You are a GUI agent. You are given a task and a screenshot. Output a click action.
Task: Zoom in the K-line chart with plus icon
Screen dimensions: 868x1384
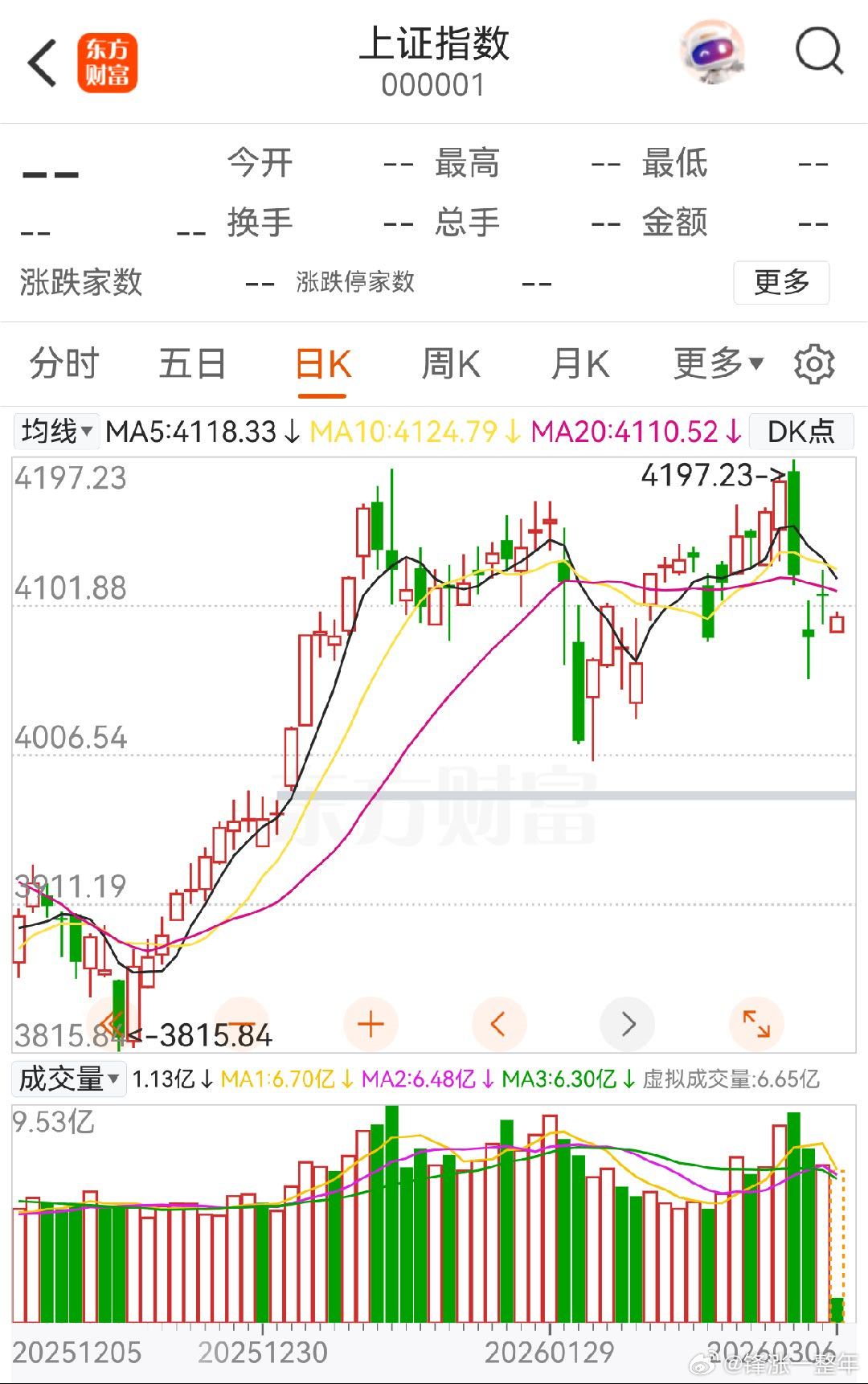pyautogui.click(x=370, y=1024)
